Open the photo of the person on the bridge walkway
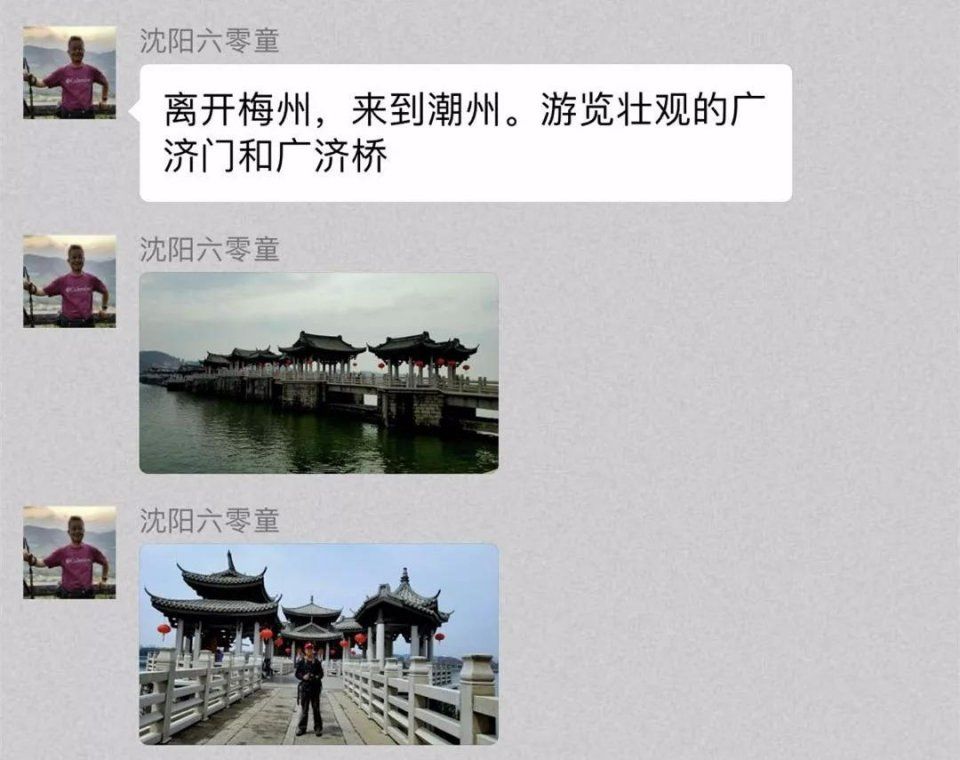This screenshot has width=960, height=760. point(318,644)
